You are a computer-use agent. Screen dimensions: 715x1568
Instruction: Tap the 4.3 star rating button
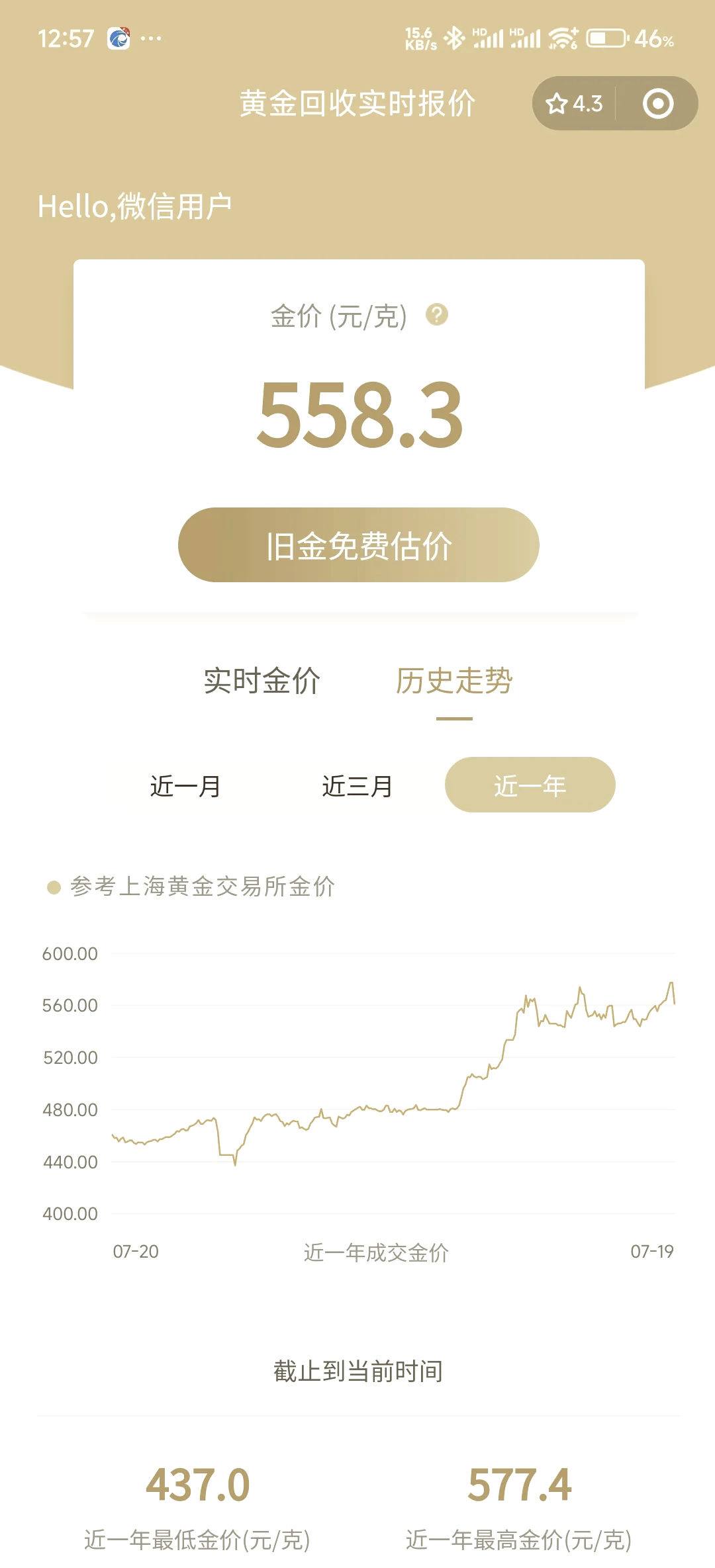click(573, 104)
